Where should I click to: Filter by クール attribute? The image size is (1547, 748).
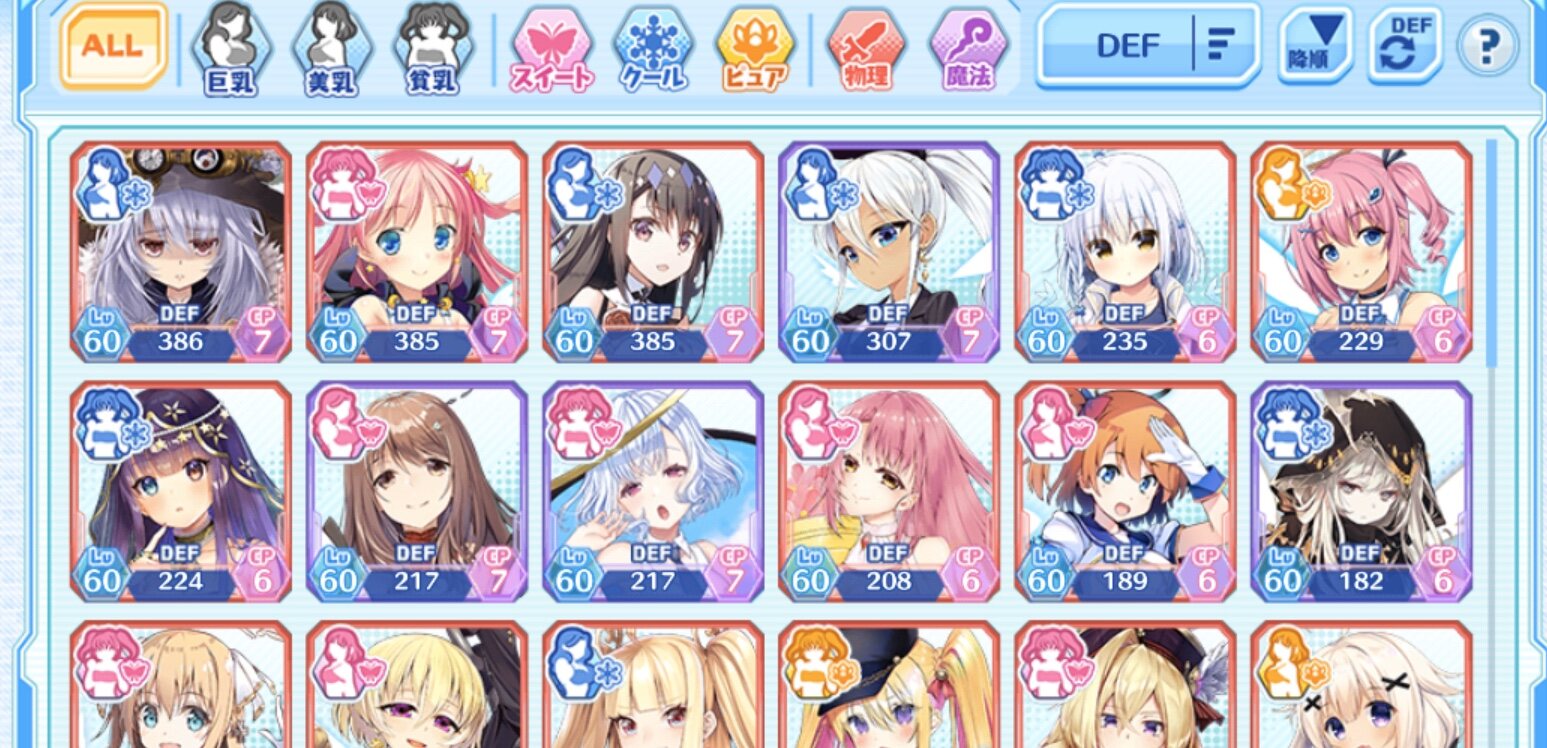pyautogui.click(x=653, y=50)
